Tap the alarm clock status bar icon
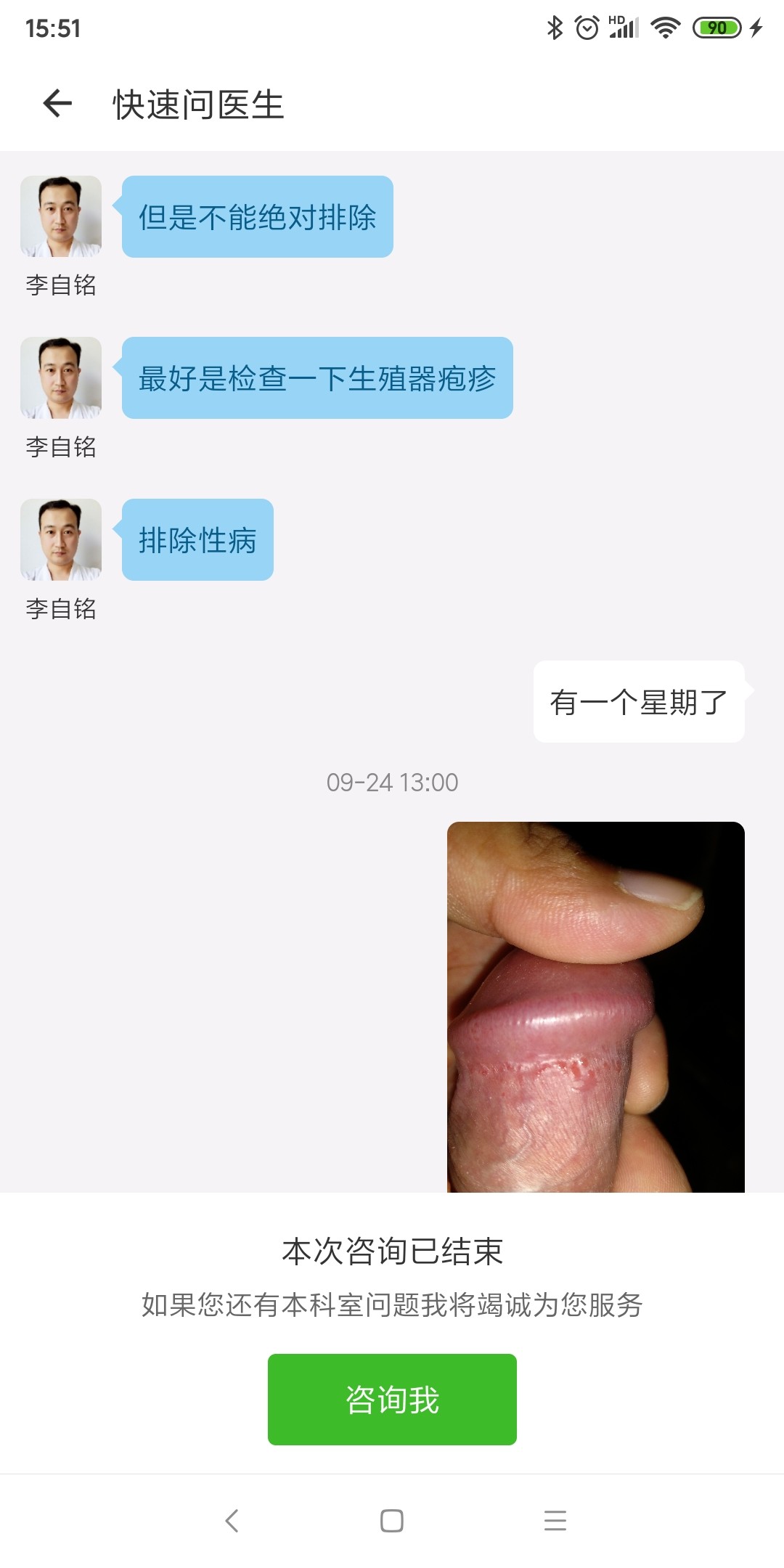Image resolution: width=784 pixels, height=1568 pixels. [x=585, y=27]
